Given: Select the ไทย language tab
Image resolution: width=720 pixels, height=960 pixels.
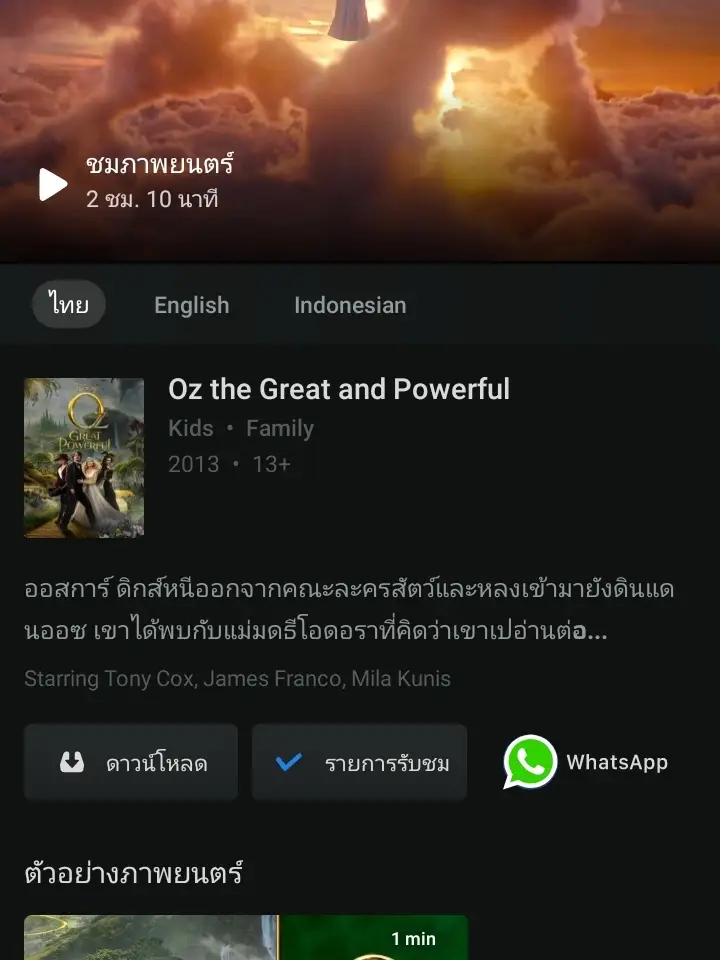Looking at the screenshot, I should (x=68, y=305).
